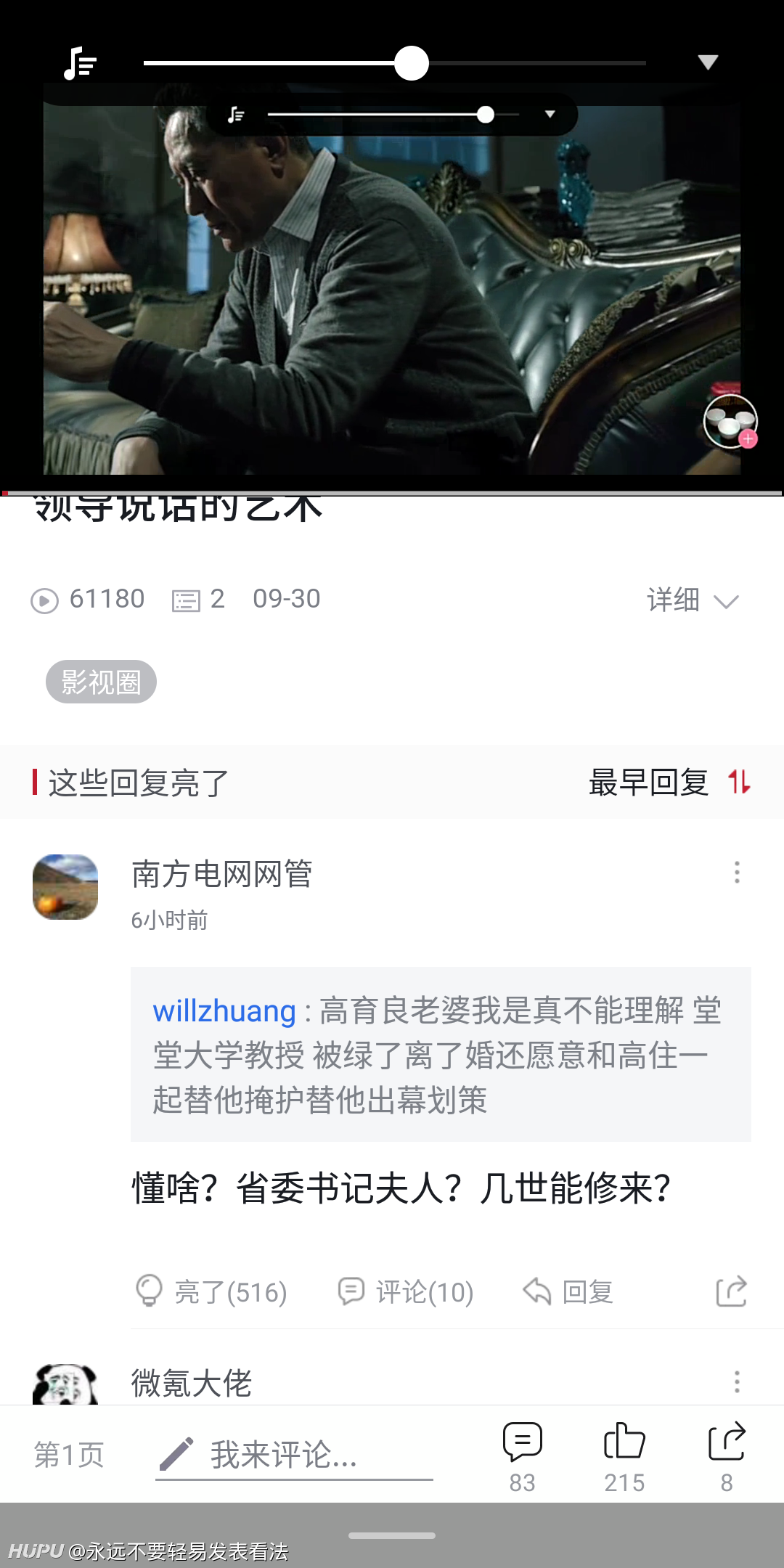This screenshot has width=784, height=1568.
Task: Expand the volume panel dropdown arrow
Action: click(708, 62)
